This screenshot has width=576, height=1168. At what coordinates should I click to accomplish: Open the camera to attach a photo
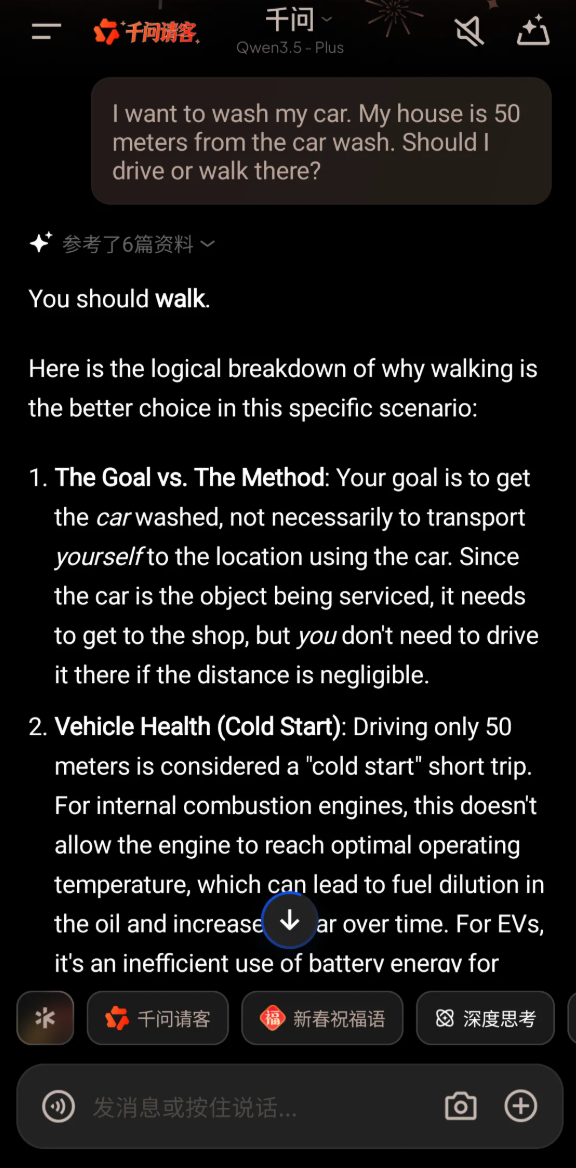pos(461,1106)
